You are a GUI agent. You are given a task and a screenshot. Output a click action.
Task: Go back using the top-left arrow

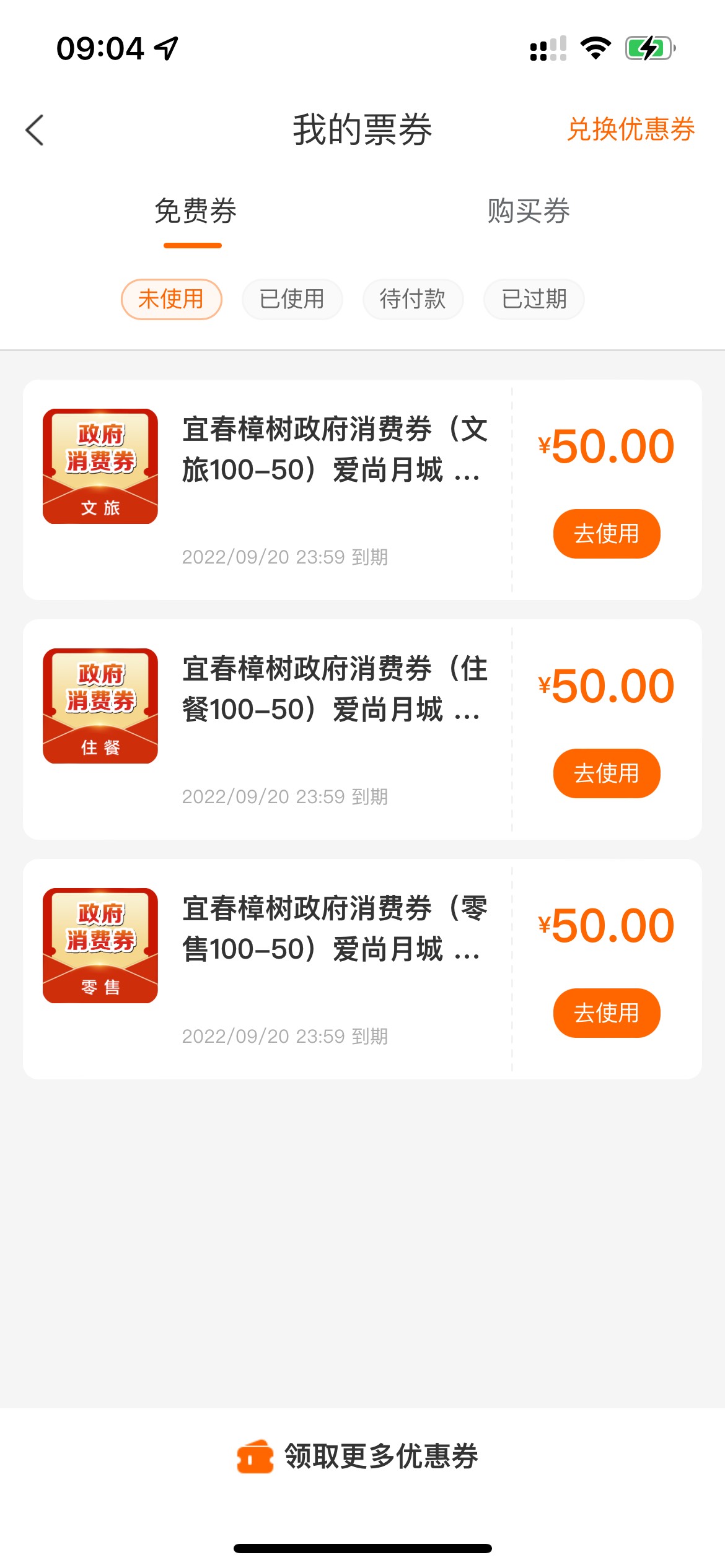click(x=35, y=130)
